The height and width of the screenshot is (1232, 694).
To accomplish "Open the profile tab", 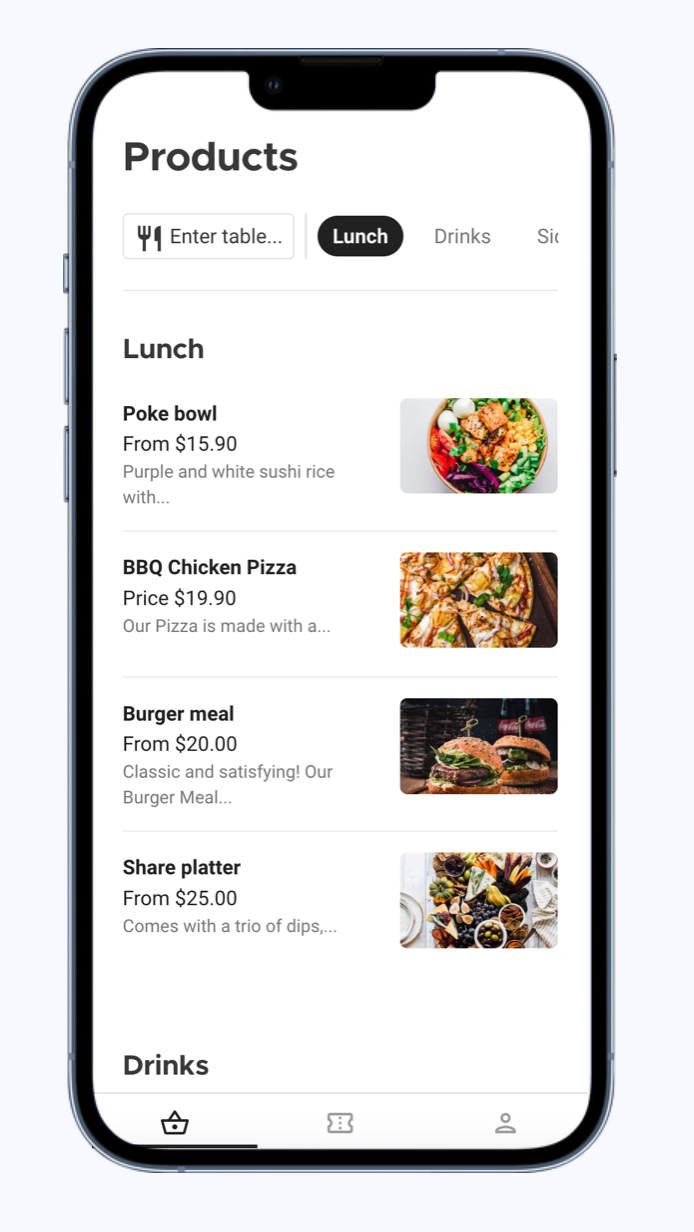I will (505, 1123).
